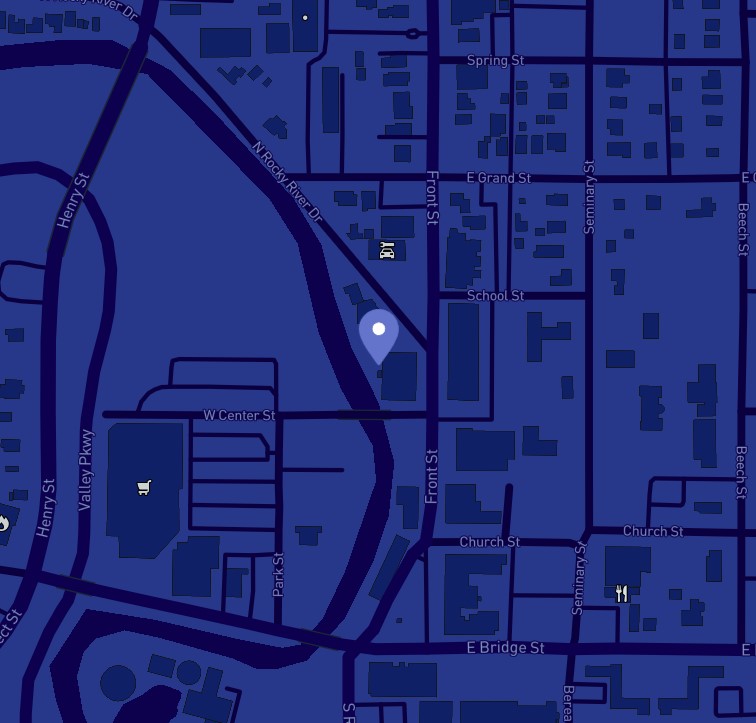The width and height of the screenshot is (756, 723).
Task: Open the car service marker near Front St
Action: click(x=387, y=250)
